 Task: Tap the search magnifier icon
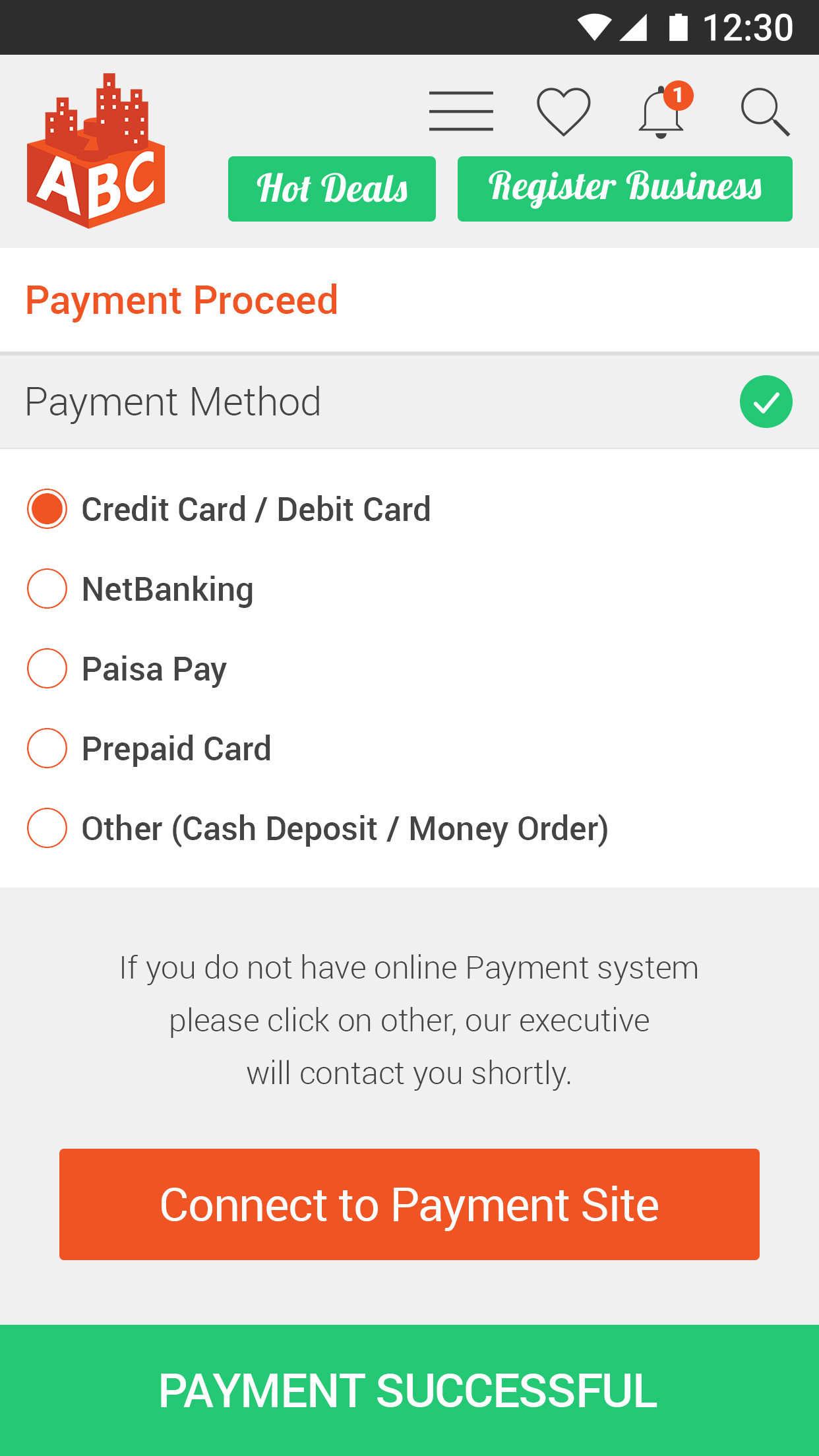tap(764, 112)
